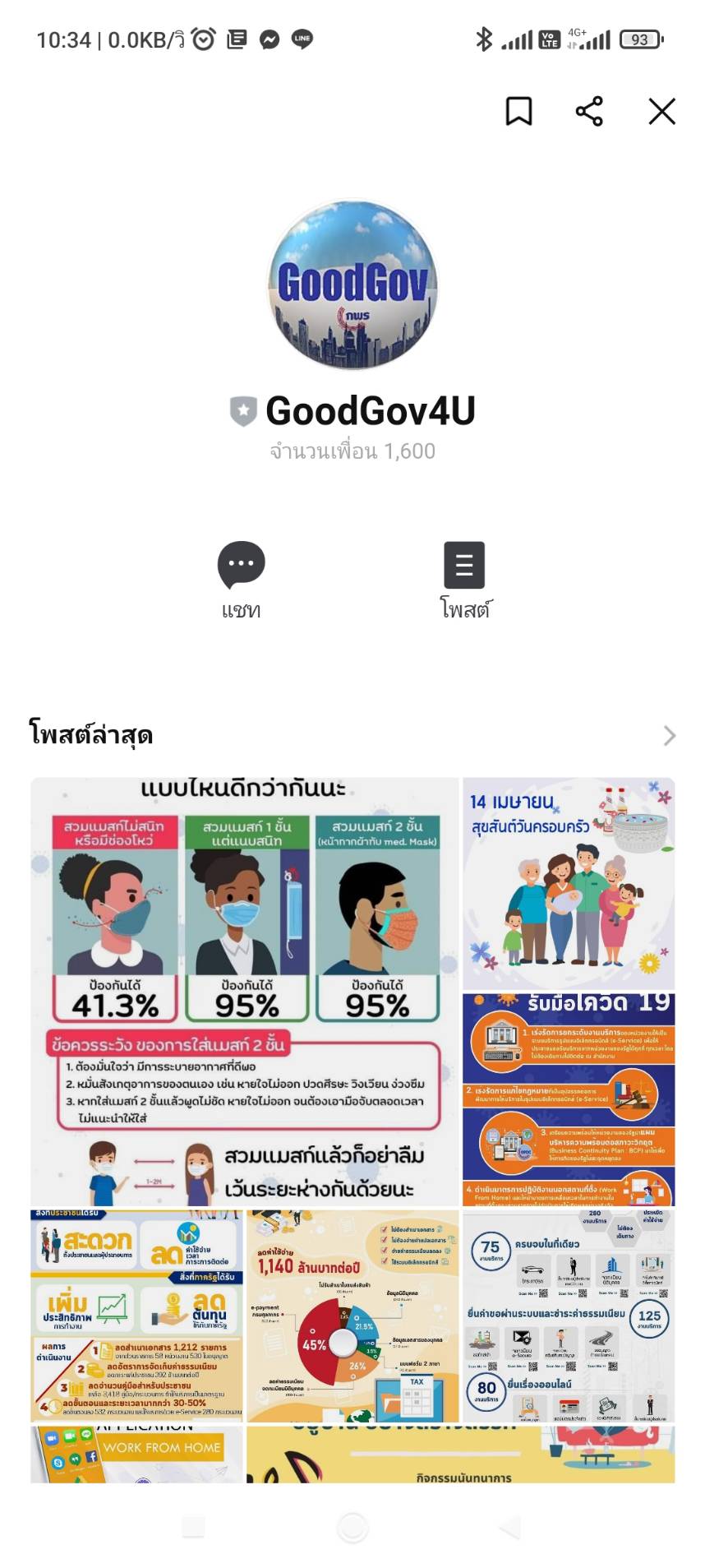
Task: Open the mask protection comparison post
Action: [244, 991]
